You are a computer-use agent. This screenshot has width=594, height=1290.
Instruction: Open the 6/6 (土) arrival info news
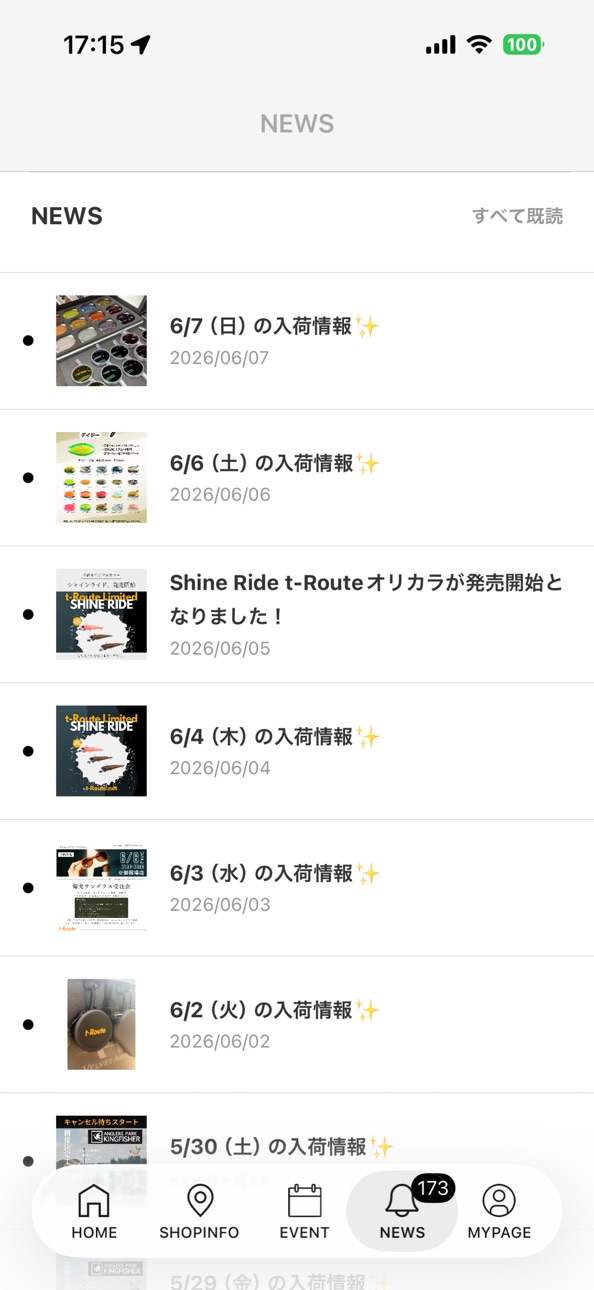click(297, 478)
